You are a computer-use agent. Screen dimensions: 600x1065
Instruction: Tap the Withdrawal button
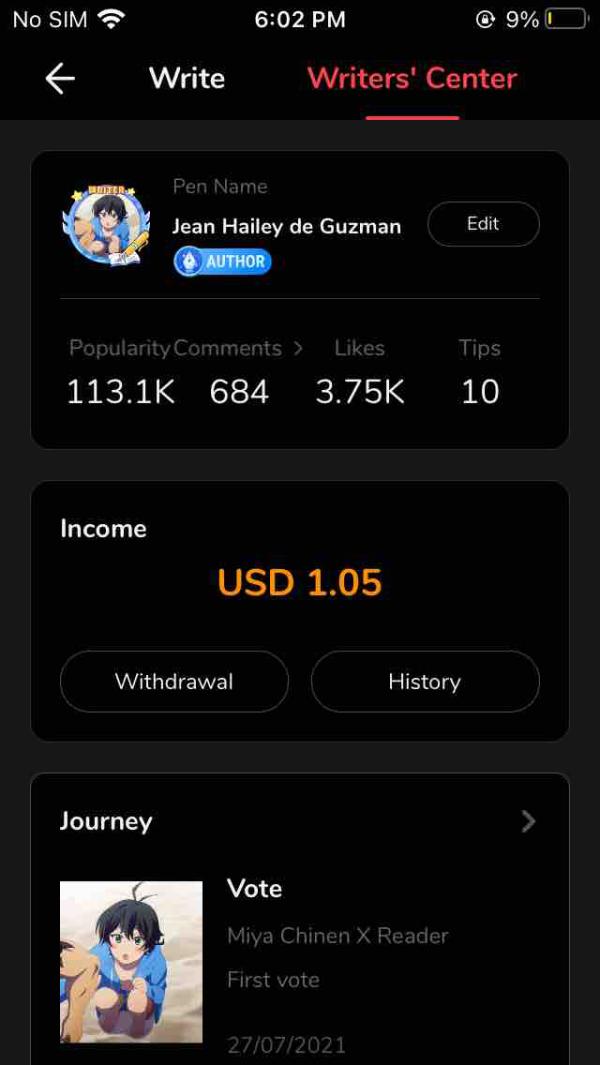[x=174, y=682]
